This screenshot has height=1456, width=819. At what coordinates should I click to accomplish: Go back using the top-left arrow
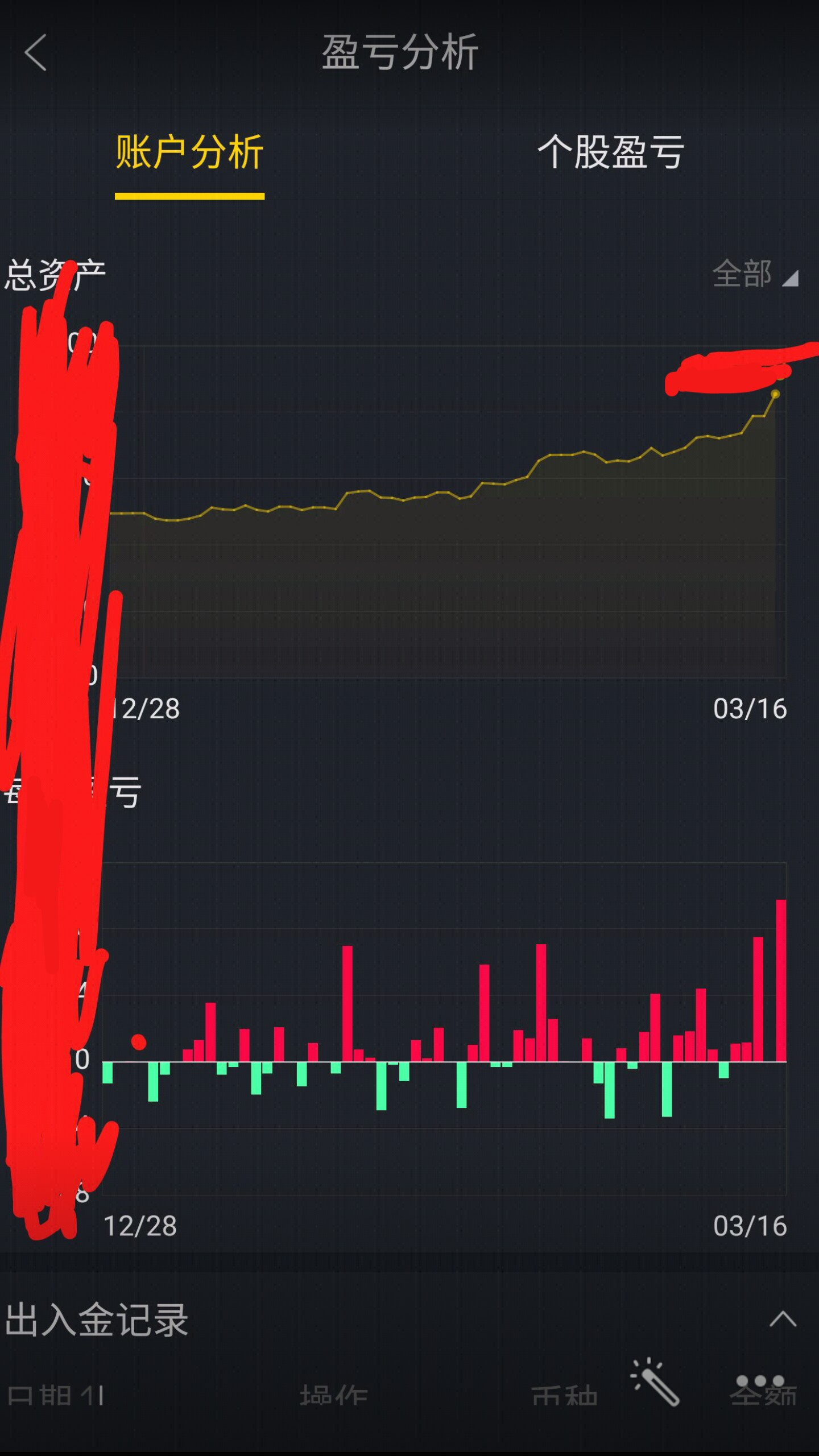pyautogui.click(x=35, y=52)
